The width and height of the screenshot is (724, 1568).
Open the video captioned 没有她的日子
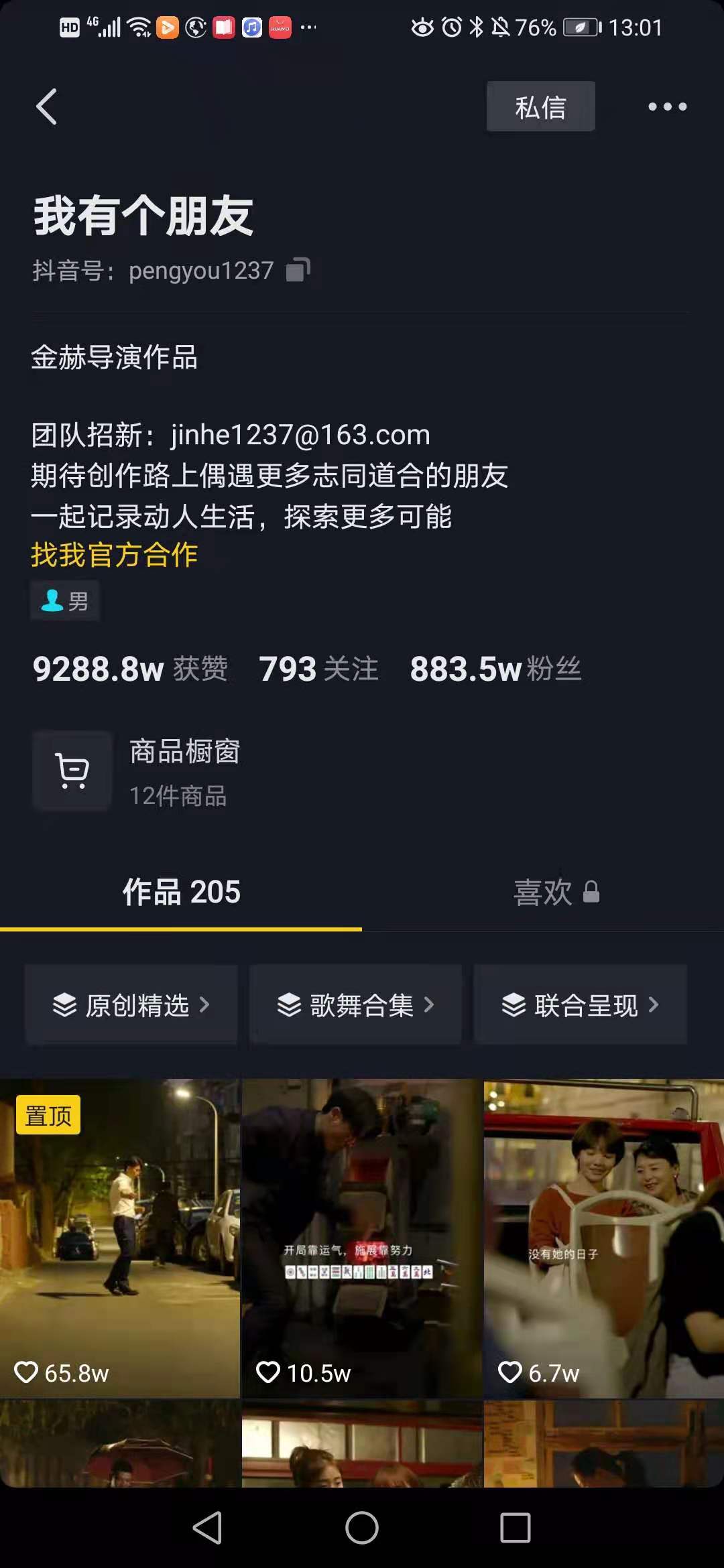click(603, 1240)
